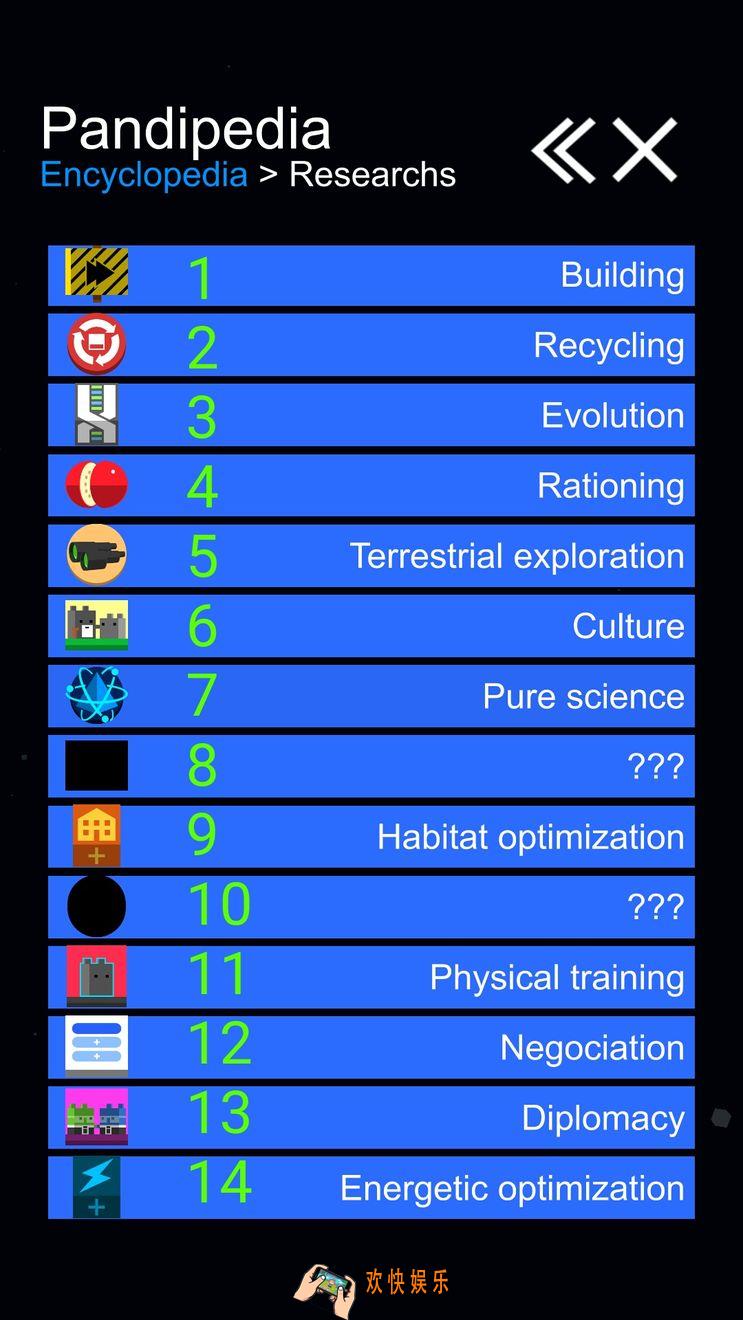The height and width of the screenshot is (1320, 743).
Task: Close the Pandipedia with the X
Action: [x=645, y=150]
